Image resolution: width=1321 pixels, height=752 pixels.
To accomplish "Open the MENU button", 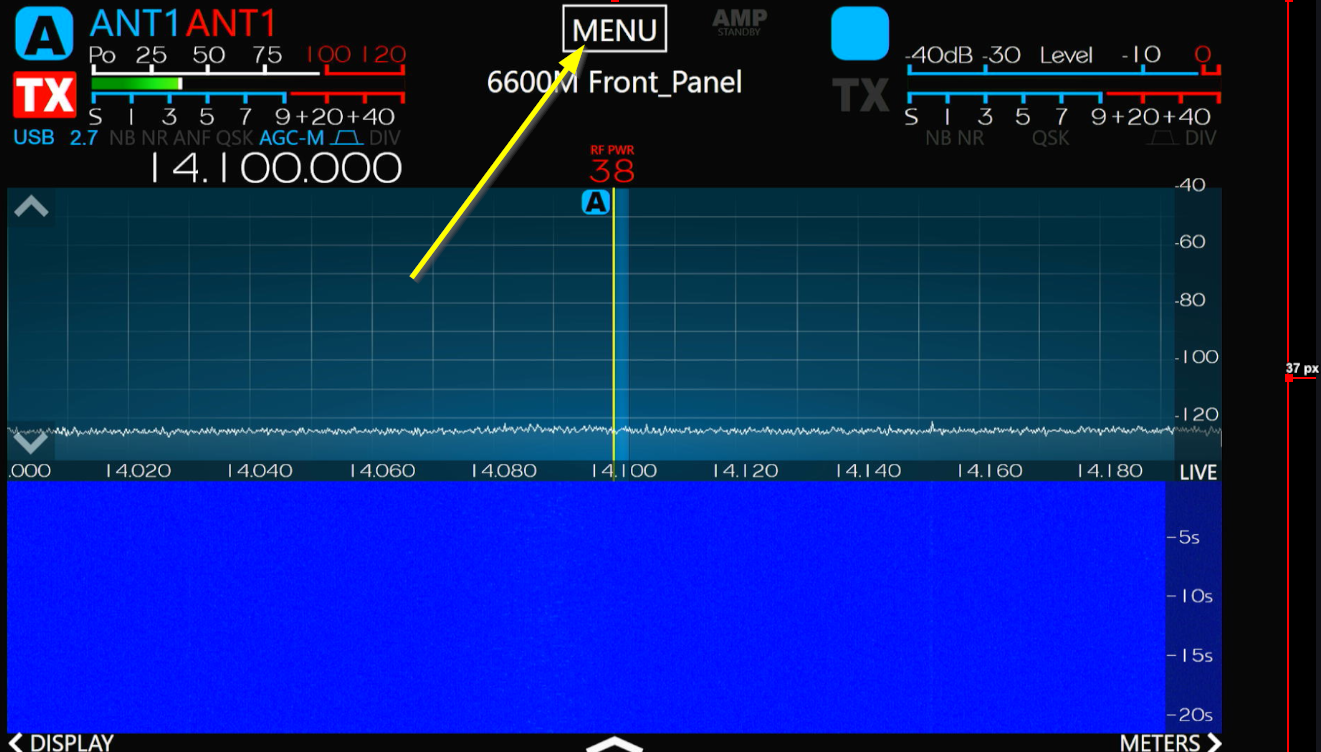I will [x=614, y=29].
